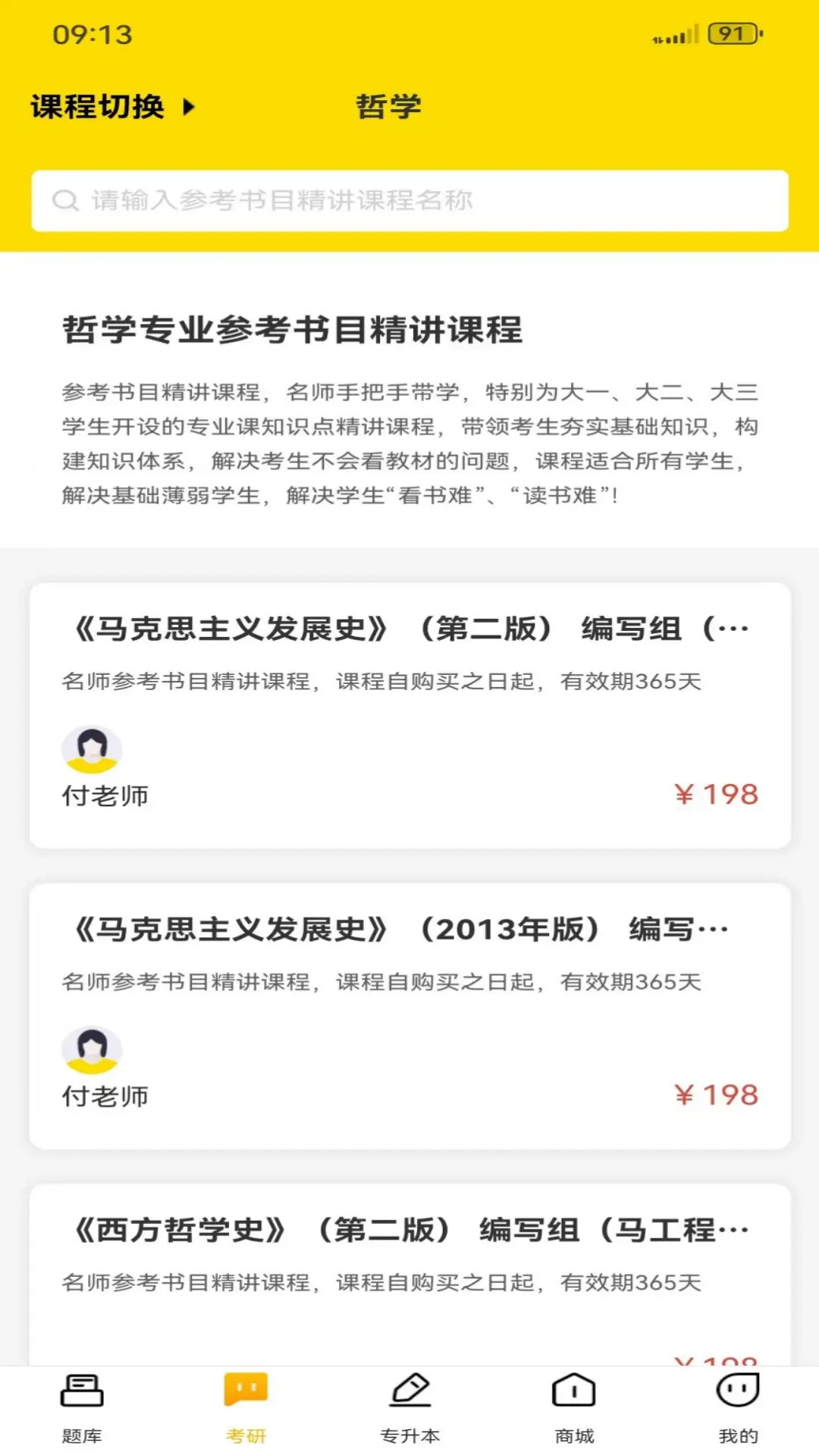Image resolution: width=819 pixels, height=1456 pixels.
Task: Click the search input field
Action: 409,200
